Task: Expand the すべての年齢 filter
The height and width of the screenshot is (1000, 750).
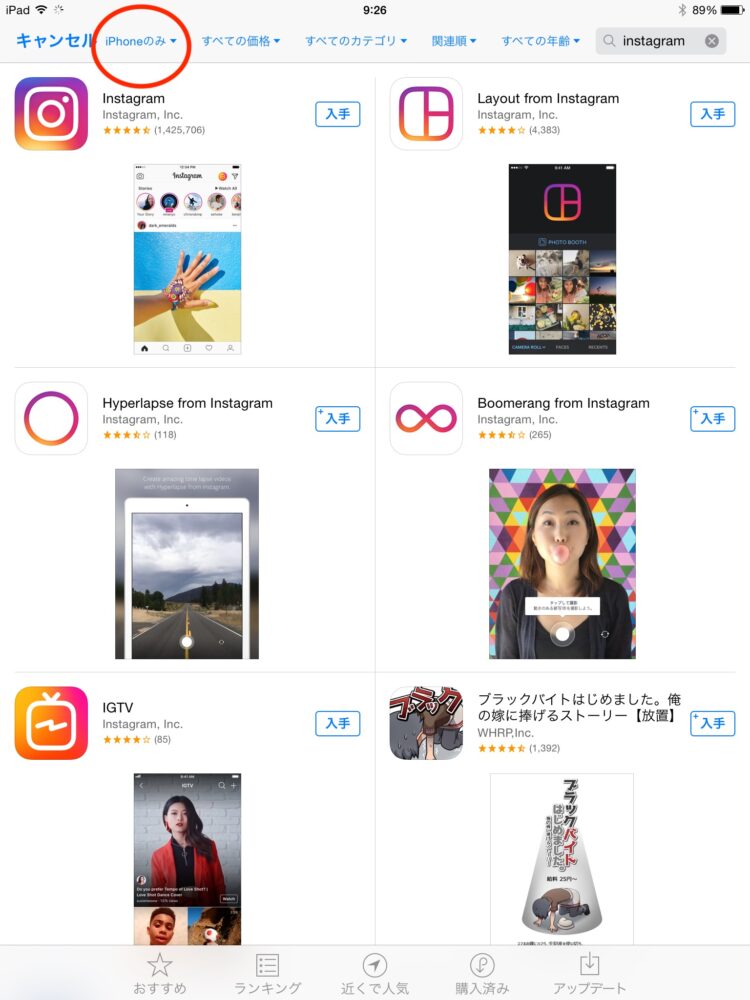Action: point(541,41)
